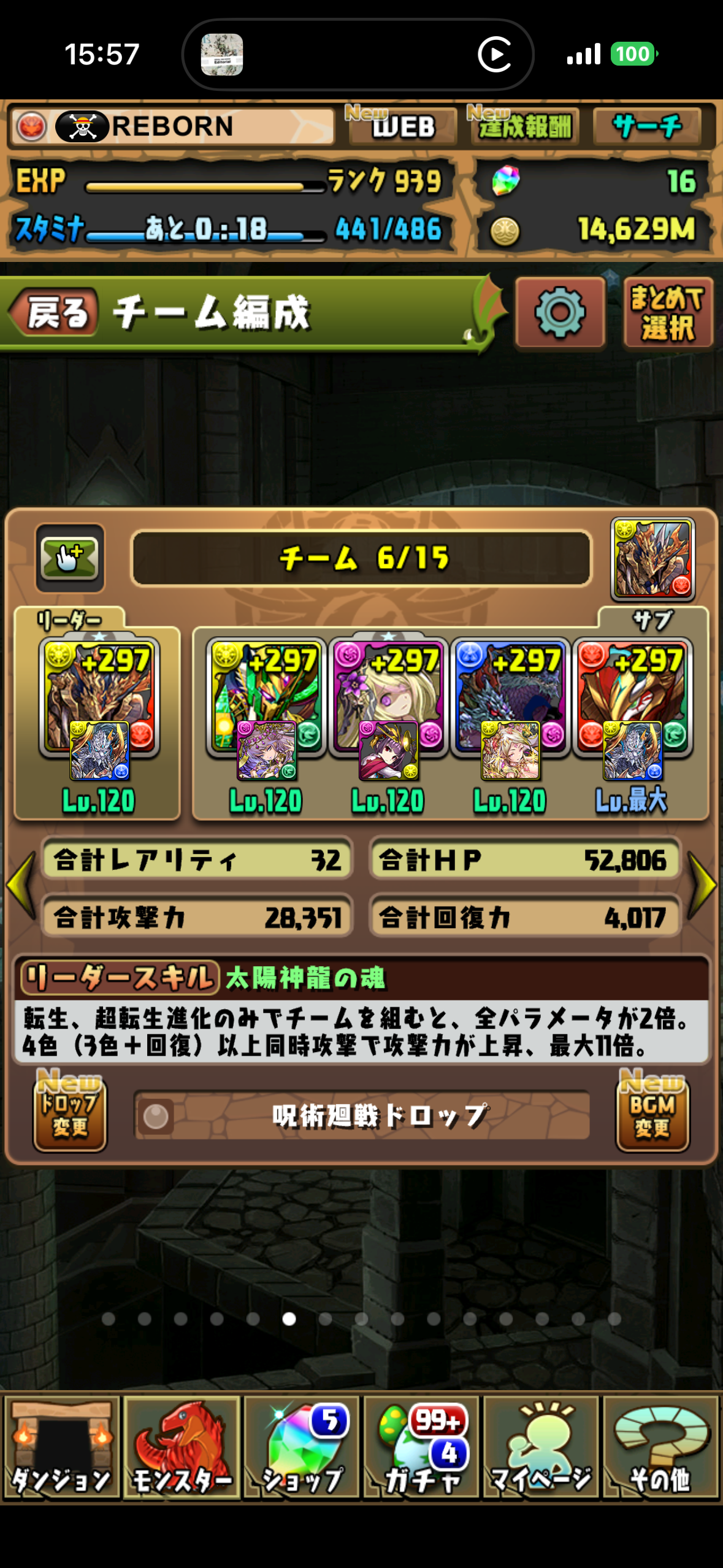Select the leader monster slot
Viewport: 723px width, 1568px height.
[98, 705]
